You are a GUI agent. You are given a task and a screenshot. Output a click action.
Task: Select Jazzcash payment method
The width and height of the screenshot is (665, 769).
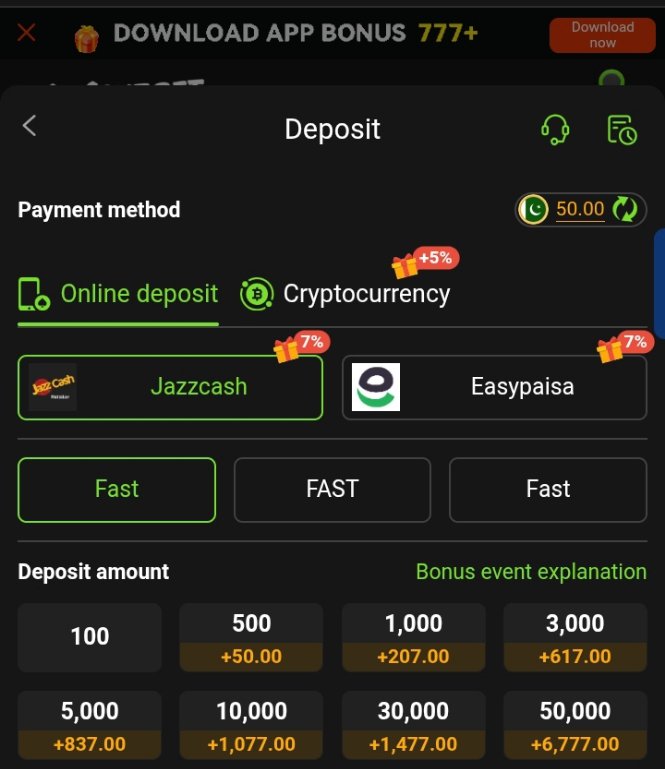[170, 387]
